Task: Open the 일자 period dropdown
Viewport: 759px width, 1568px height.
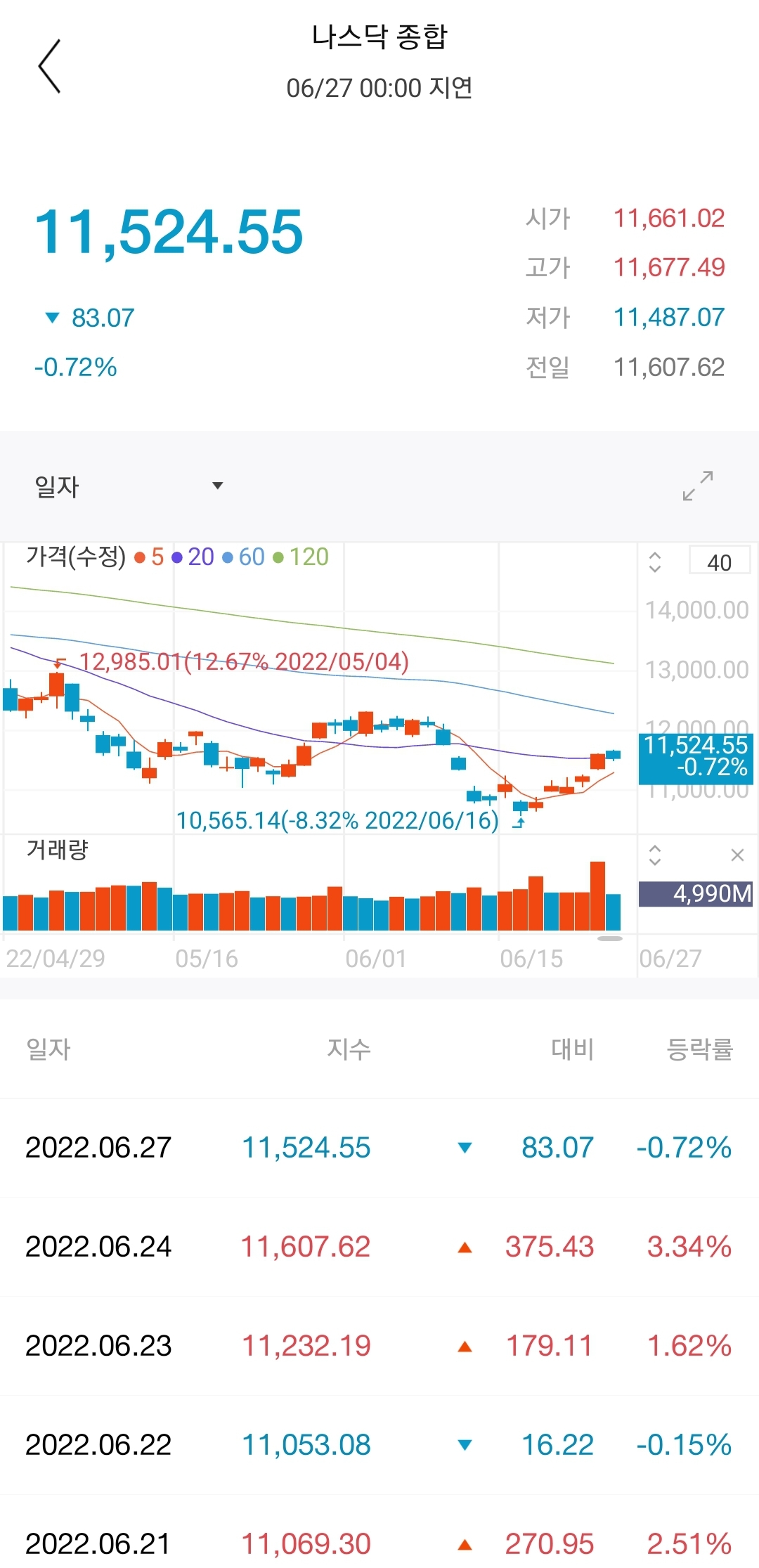Action: pyautogui.click(x=129, y=486)
